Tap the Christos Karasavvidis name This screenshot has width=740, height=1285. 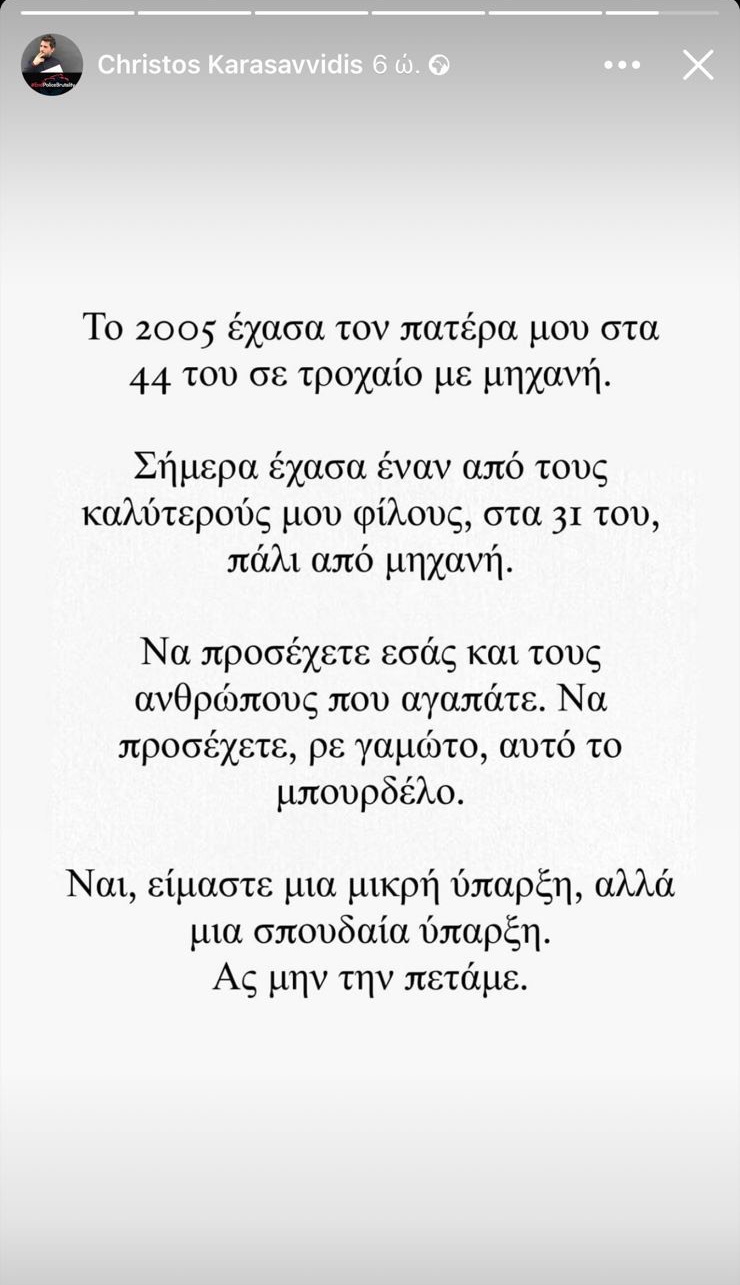tap(230, 65)
